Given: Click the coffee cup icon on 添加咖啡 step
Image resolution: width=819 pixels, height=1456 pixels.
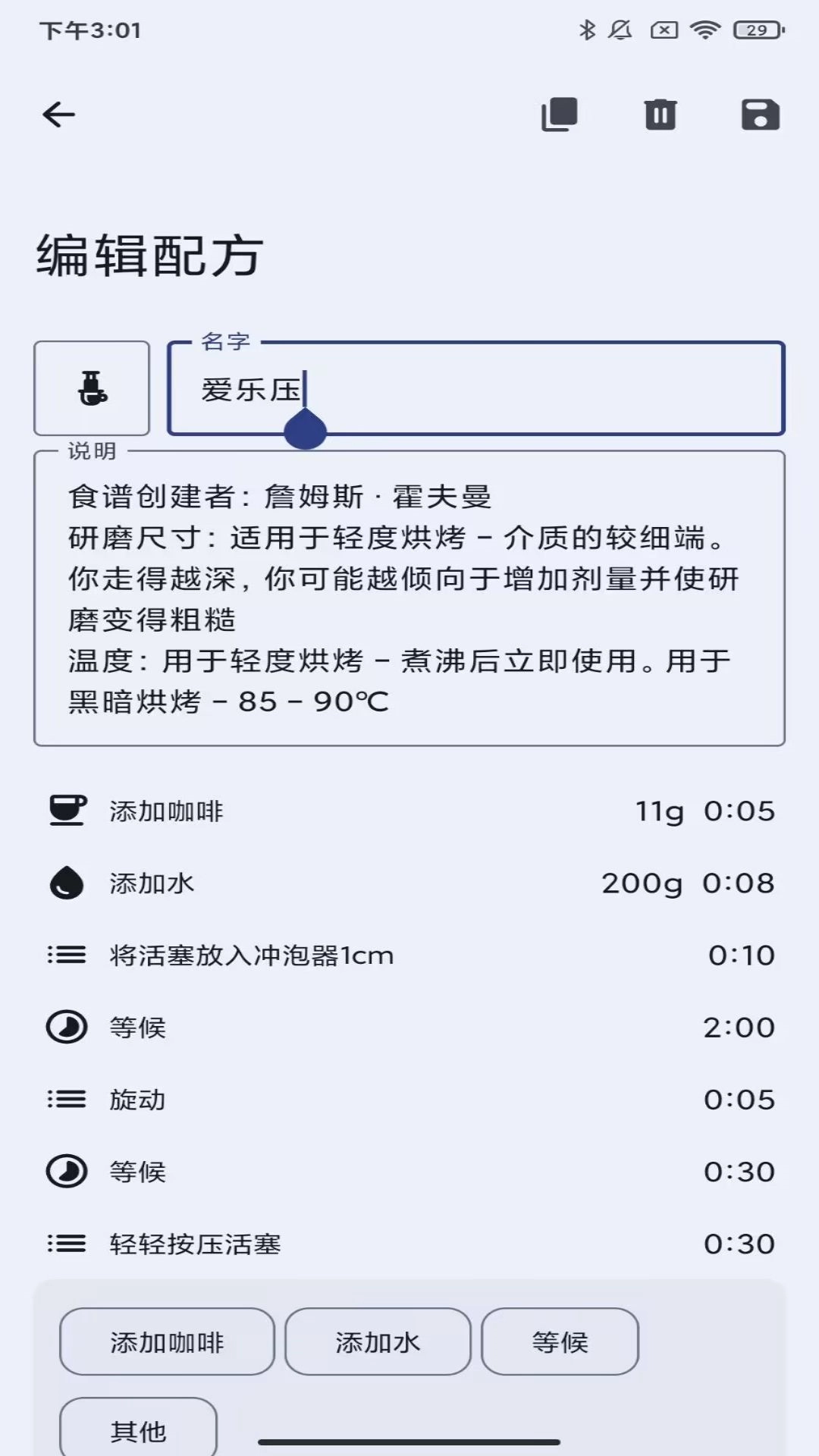Looking at the screenshot, I should (67, 810).
